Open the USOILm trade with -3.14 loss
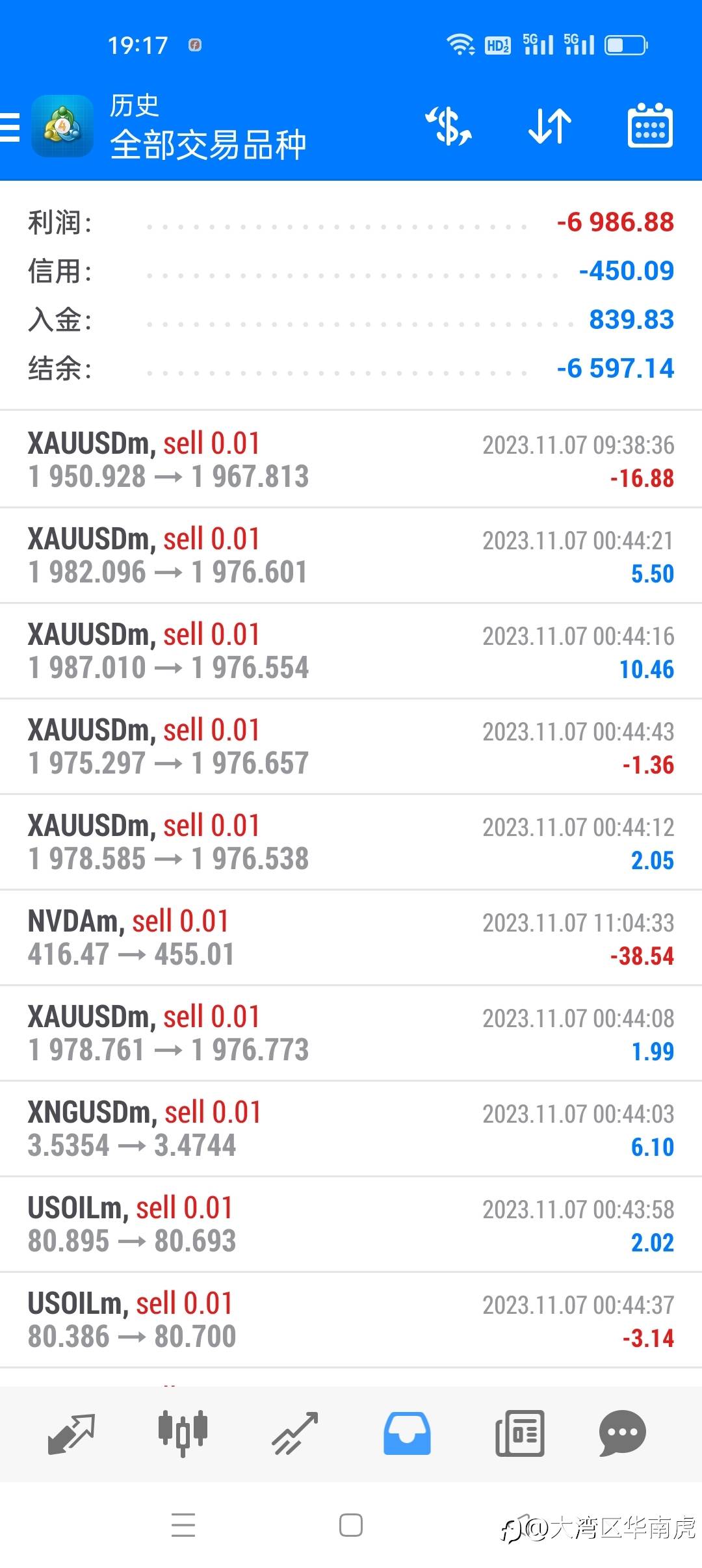The height and width of the screenshot is (1568, 702). coord(351,1320)
